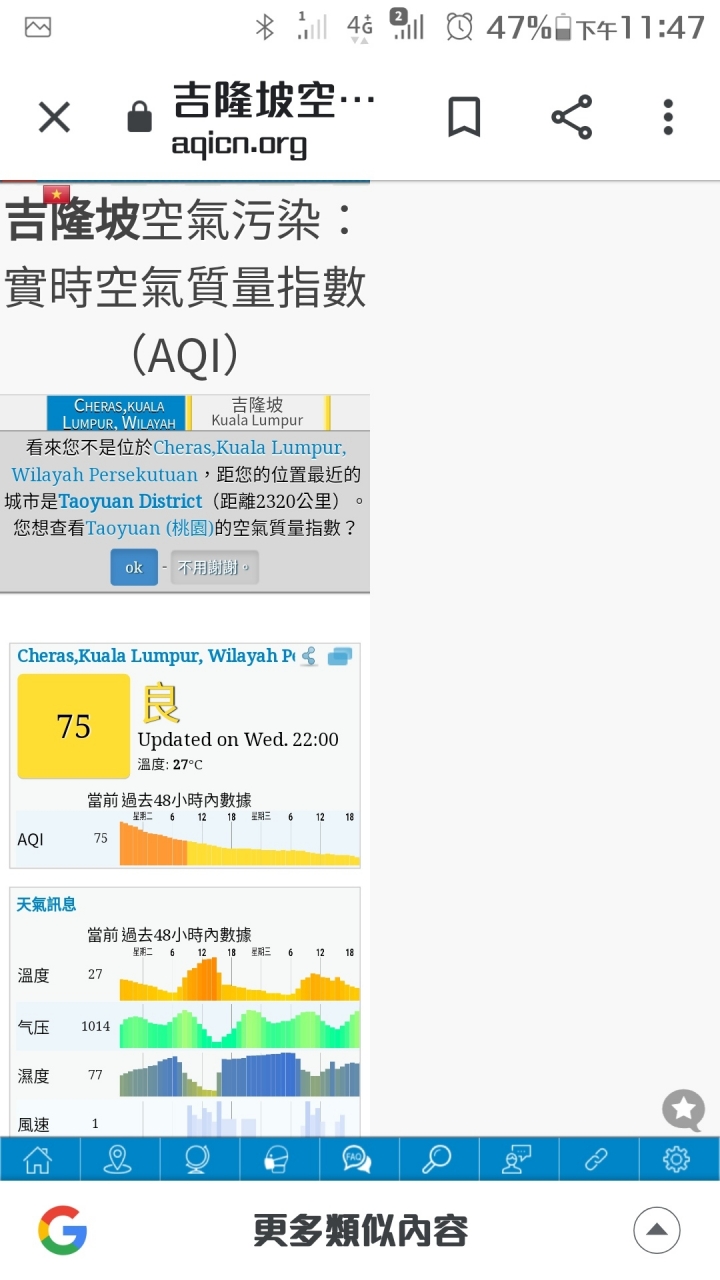This screenshot has height=1280, width=720.
Task: Open the FAQ in the bottom toolbar
Action: point(357,1159)
